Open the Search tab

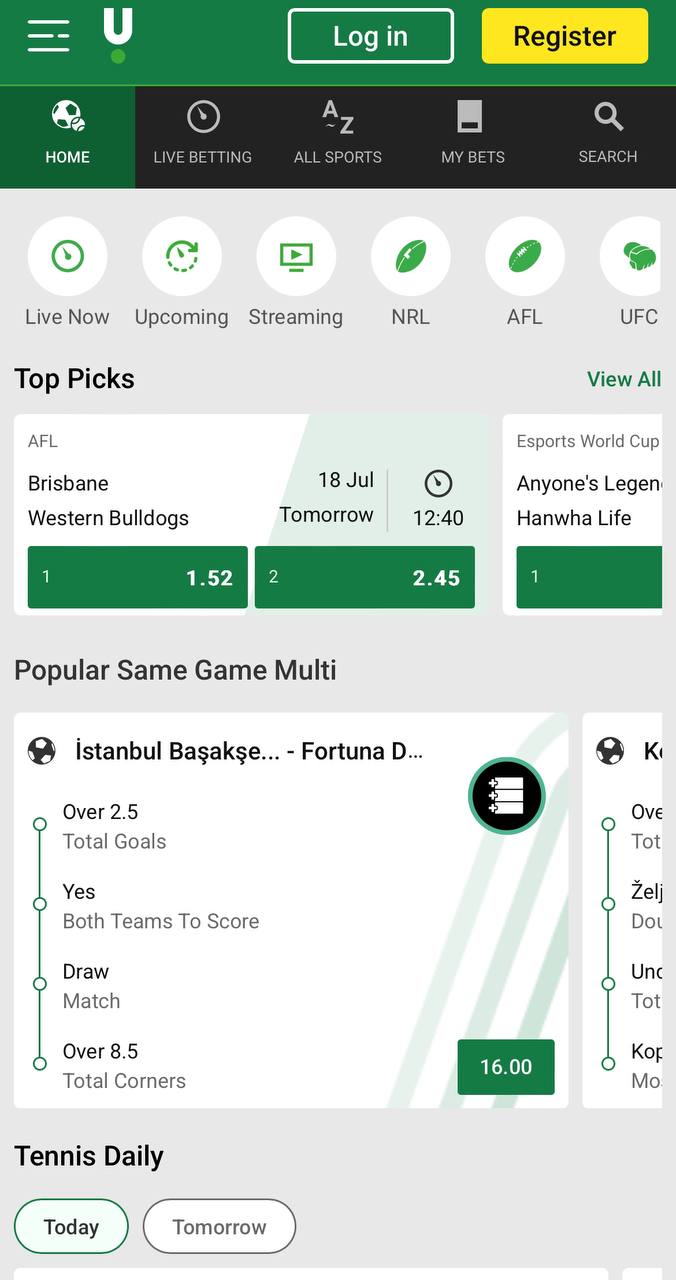[x=608, y=137]
